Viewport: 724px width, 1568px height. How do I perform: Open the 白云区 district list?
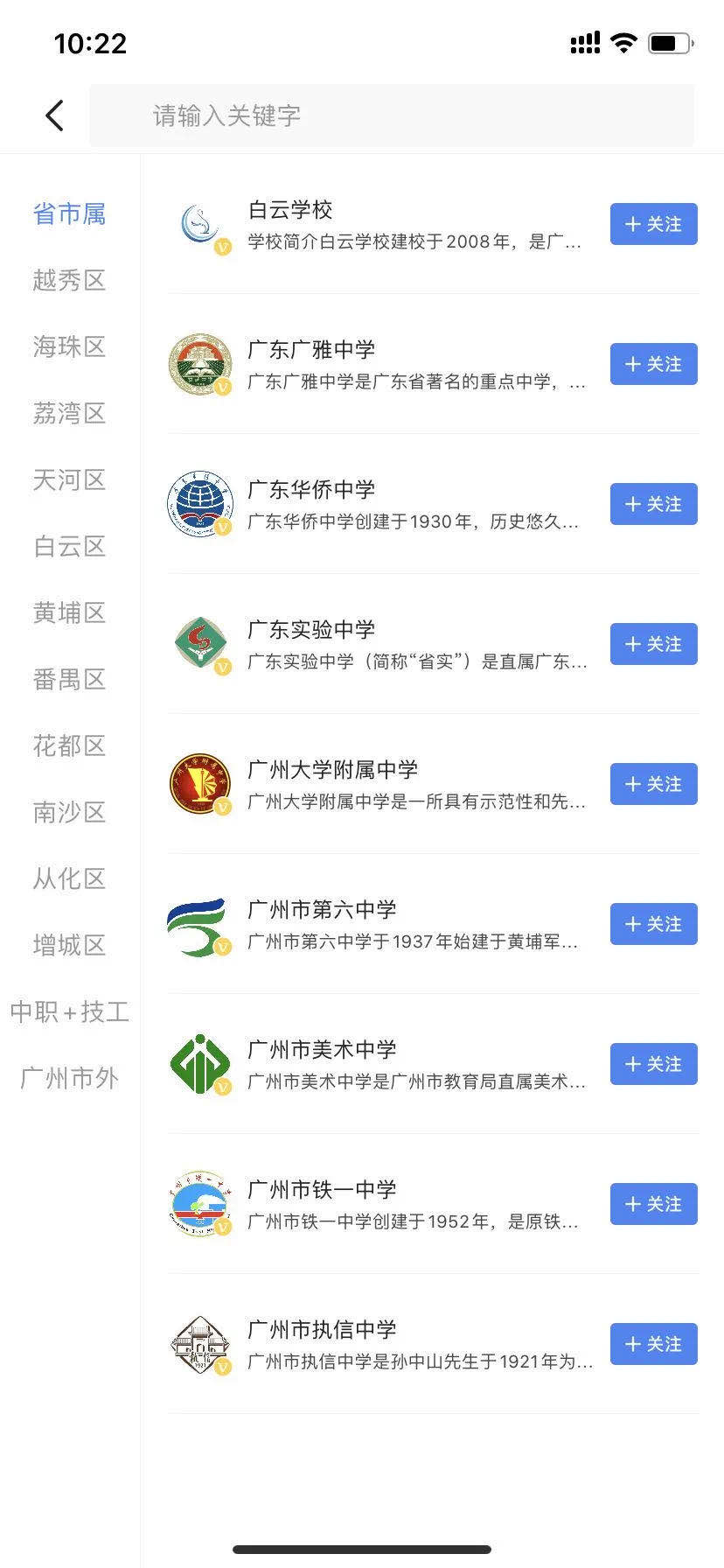click(69, 546)
